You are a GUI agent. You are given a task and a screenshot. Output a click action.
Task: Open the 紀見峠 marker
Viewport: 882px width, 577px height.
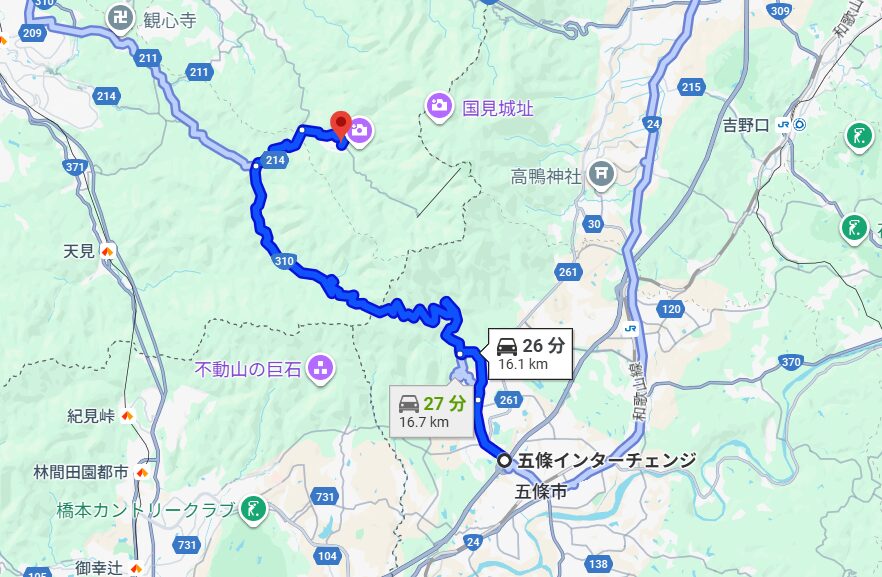[x=128, y=415]
